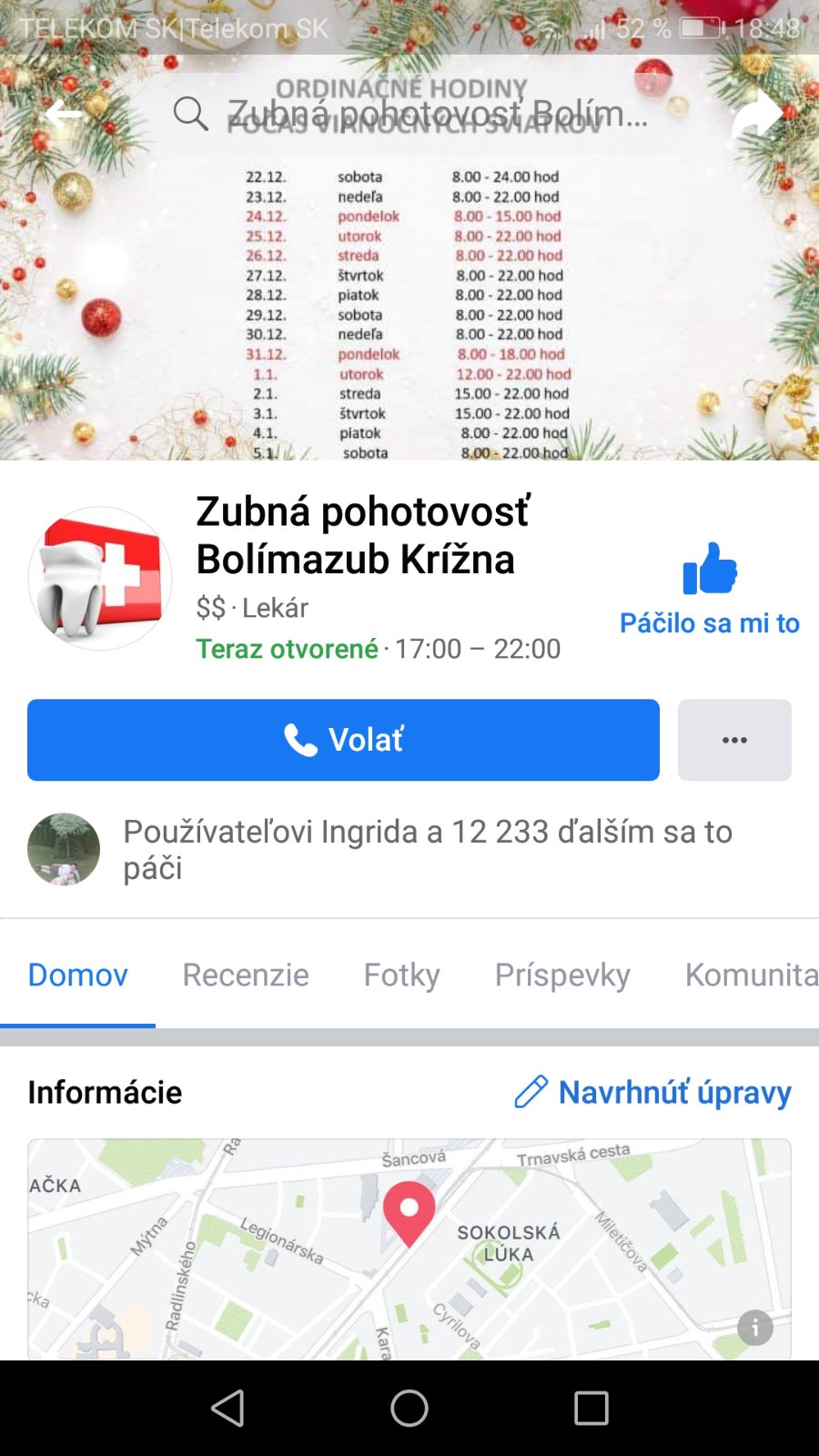Viewport: 819px width, 1456px height.
Task: Switch to the Recenzie tab
Action: [x=246, y=975]
